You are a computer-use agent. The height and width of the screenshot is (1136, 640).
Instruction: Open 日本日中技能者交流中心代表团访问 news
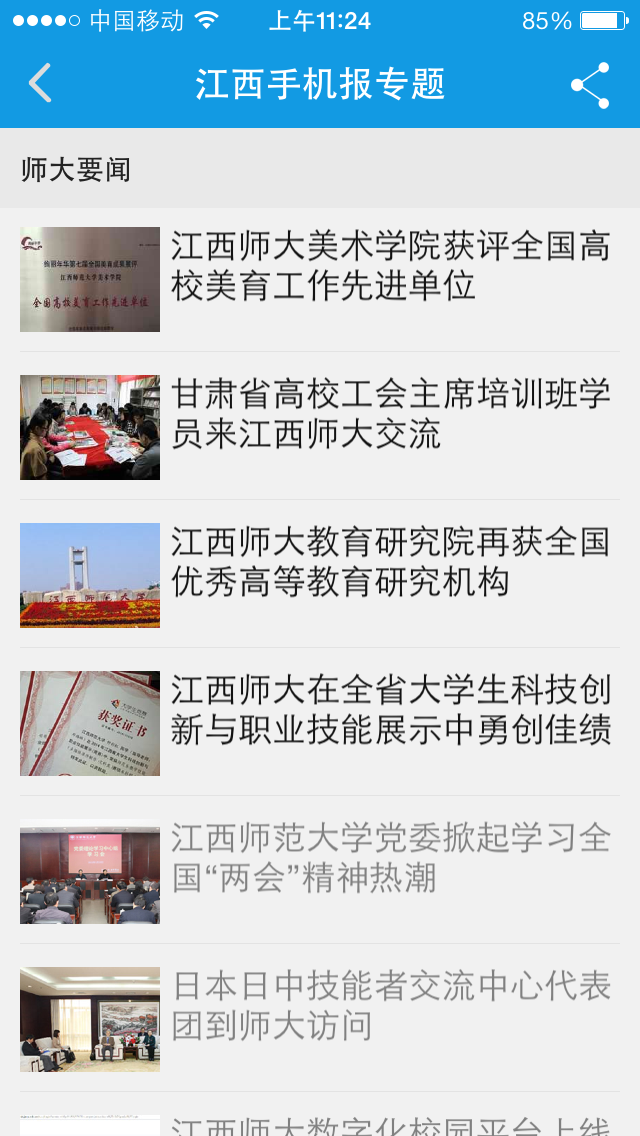(x=320, y=1018)
